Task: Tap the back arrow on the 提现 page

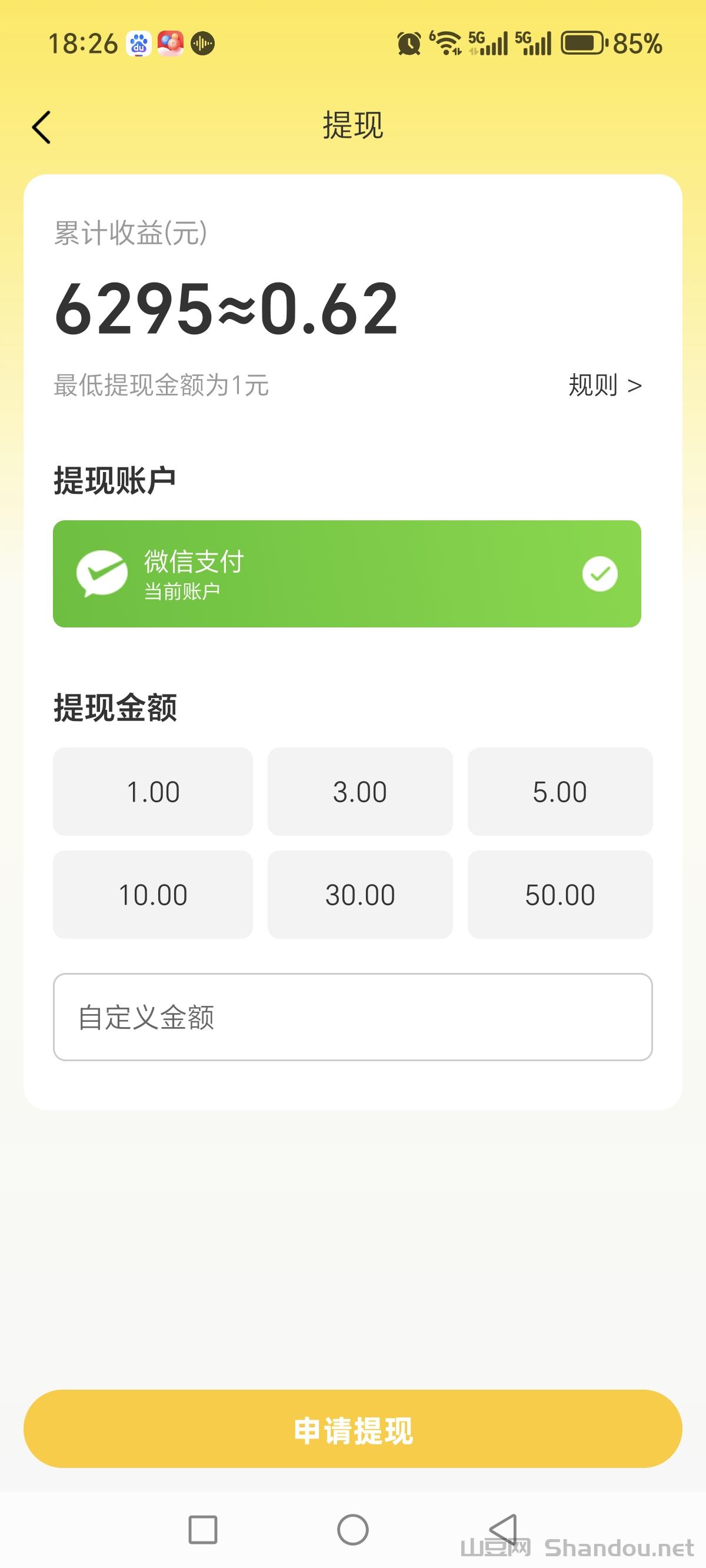Action: tap(40, 127)
